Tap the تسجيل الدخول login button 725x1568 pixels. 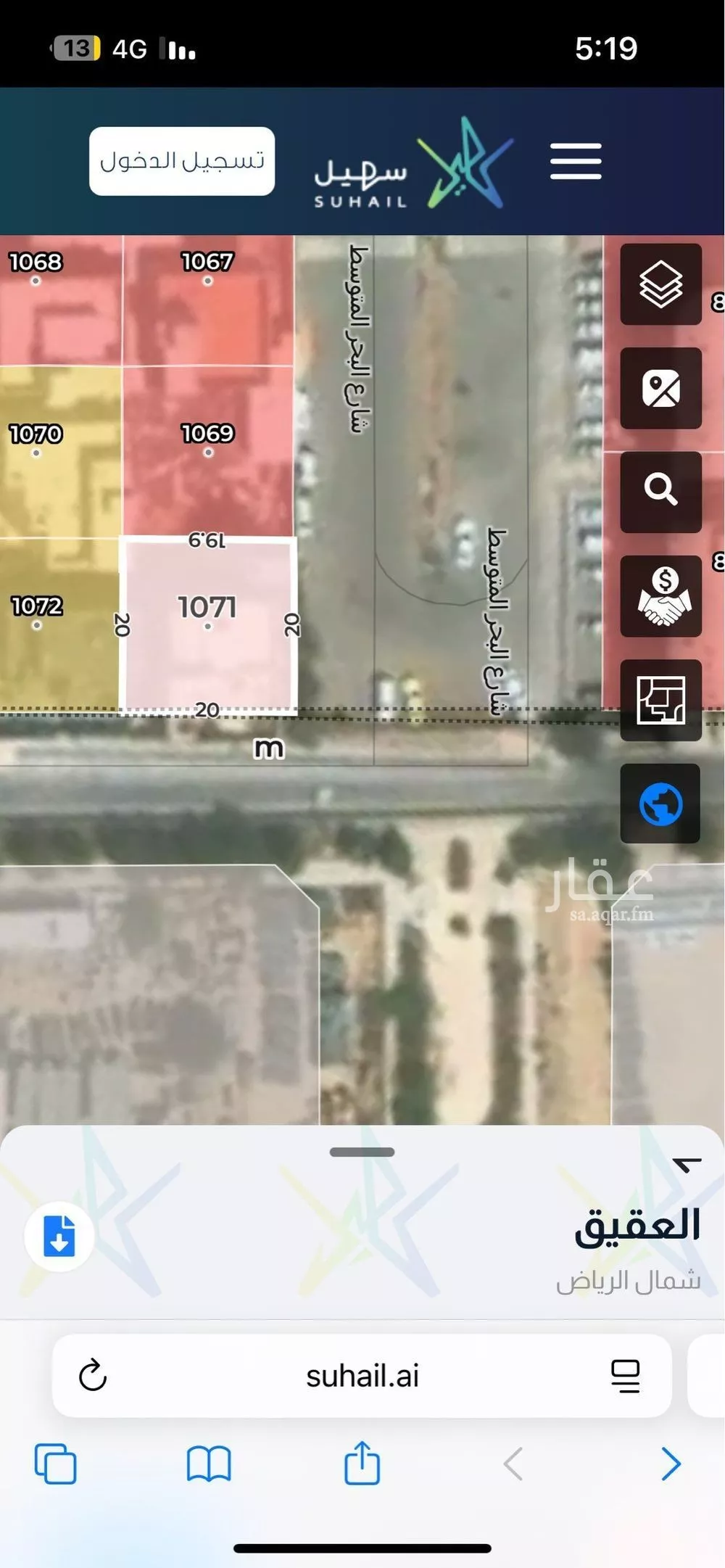pyautogui.click(x=182, y=161)
